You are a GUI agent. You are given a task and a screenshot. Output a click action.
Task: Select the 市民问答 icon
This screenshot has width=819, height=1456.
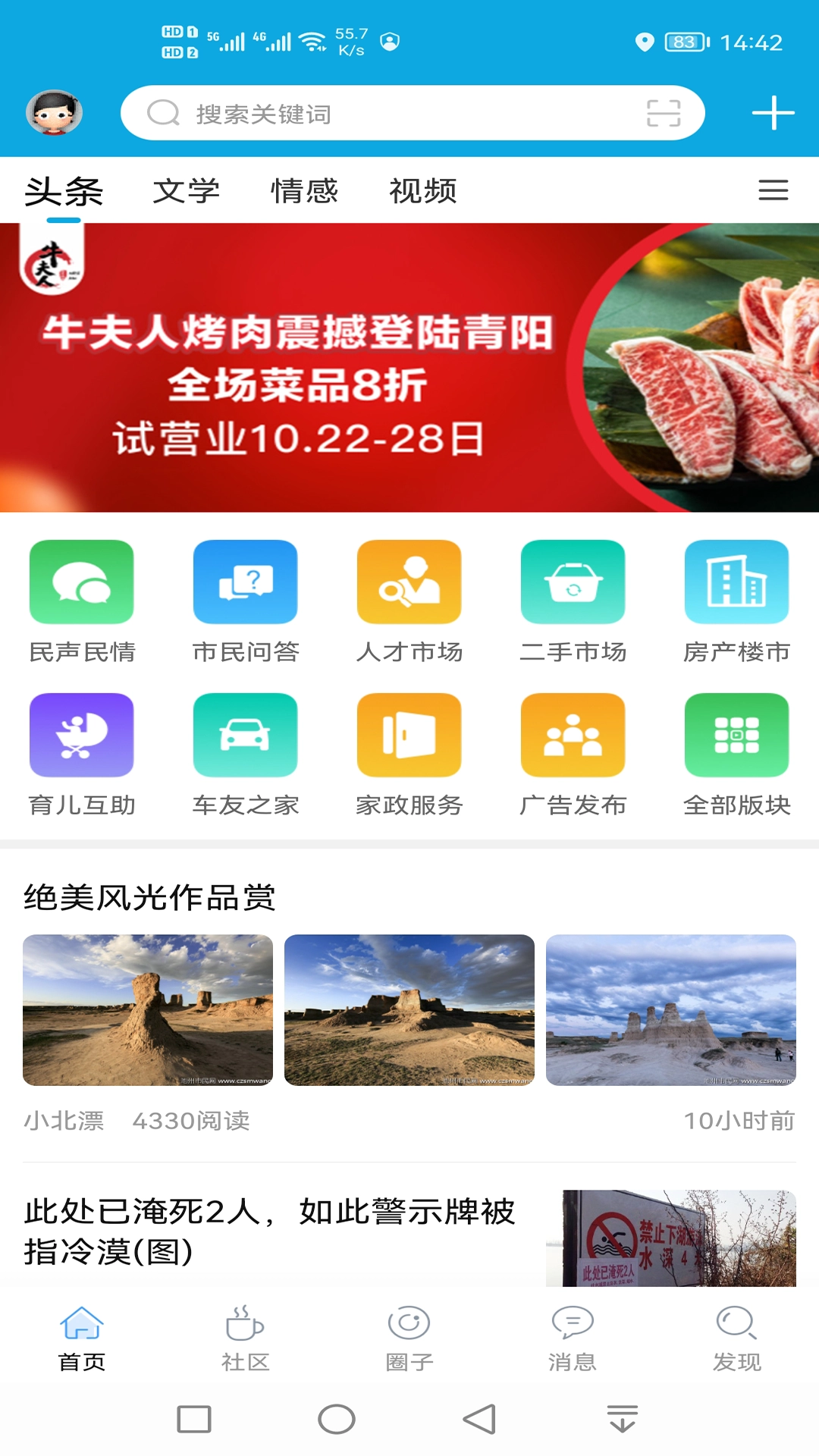click(x=245, y=582)
